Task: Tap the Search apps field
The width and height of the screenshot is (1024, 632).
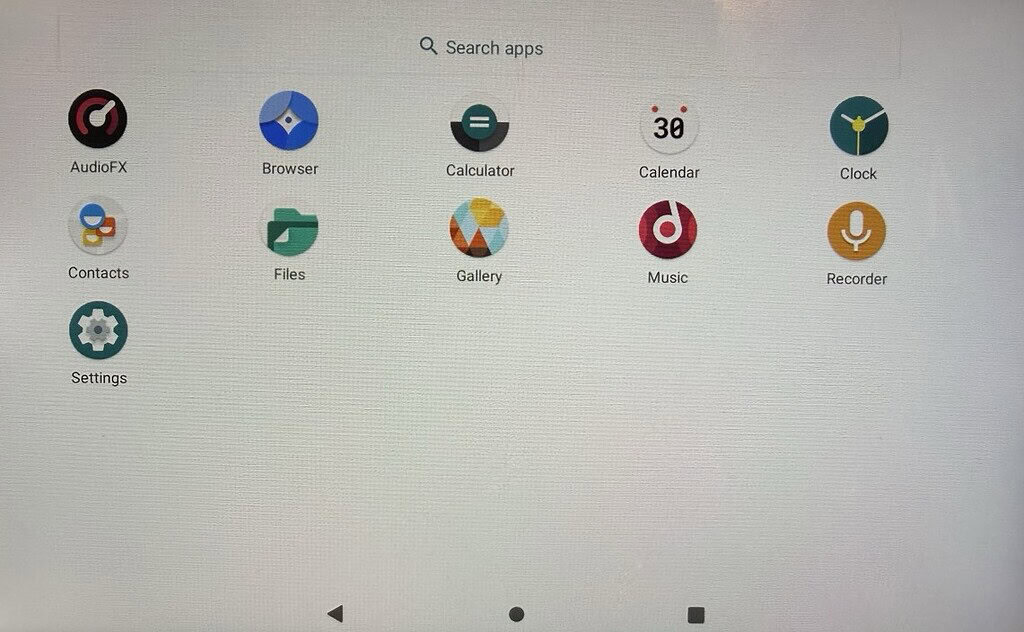Action: (481, 47)
